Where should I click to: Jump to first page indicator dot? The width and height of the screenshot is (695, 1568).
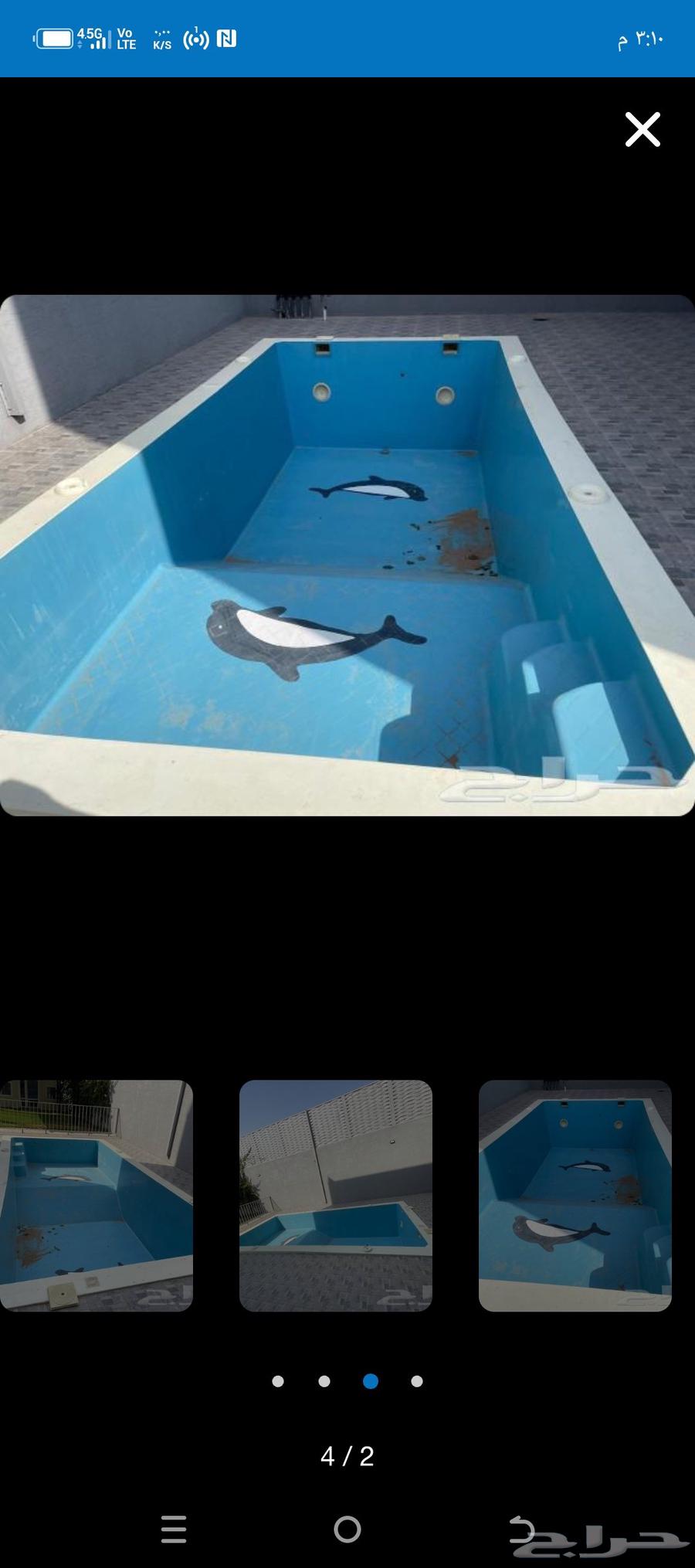(x=278, y=1381)
